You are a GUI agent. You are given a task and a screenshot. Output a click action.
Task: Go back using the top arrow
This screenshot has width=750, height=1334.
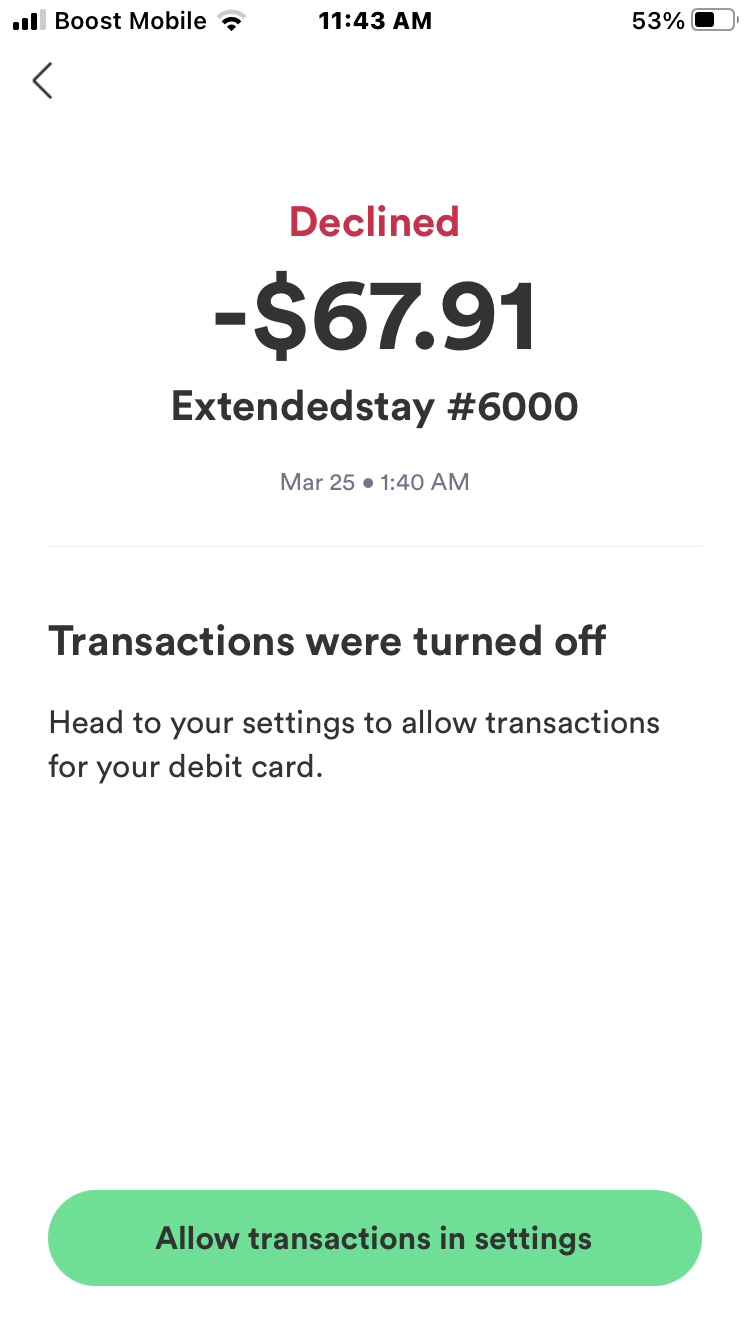[x=42, y=81]
